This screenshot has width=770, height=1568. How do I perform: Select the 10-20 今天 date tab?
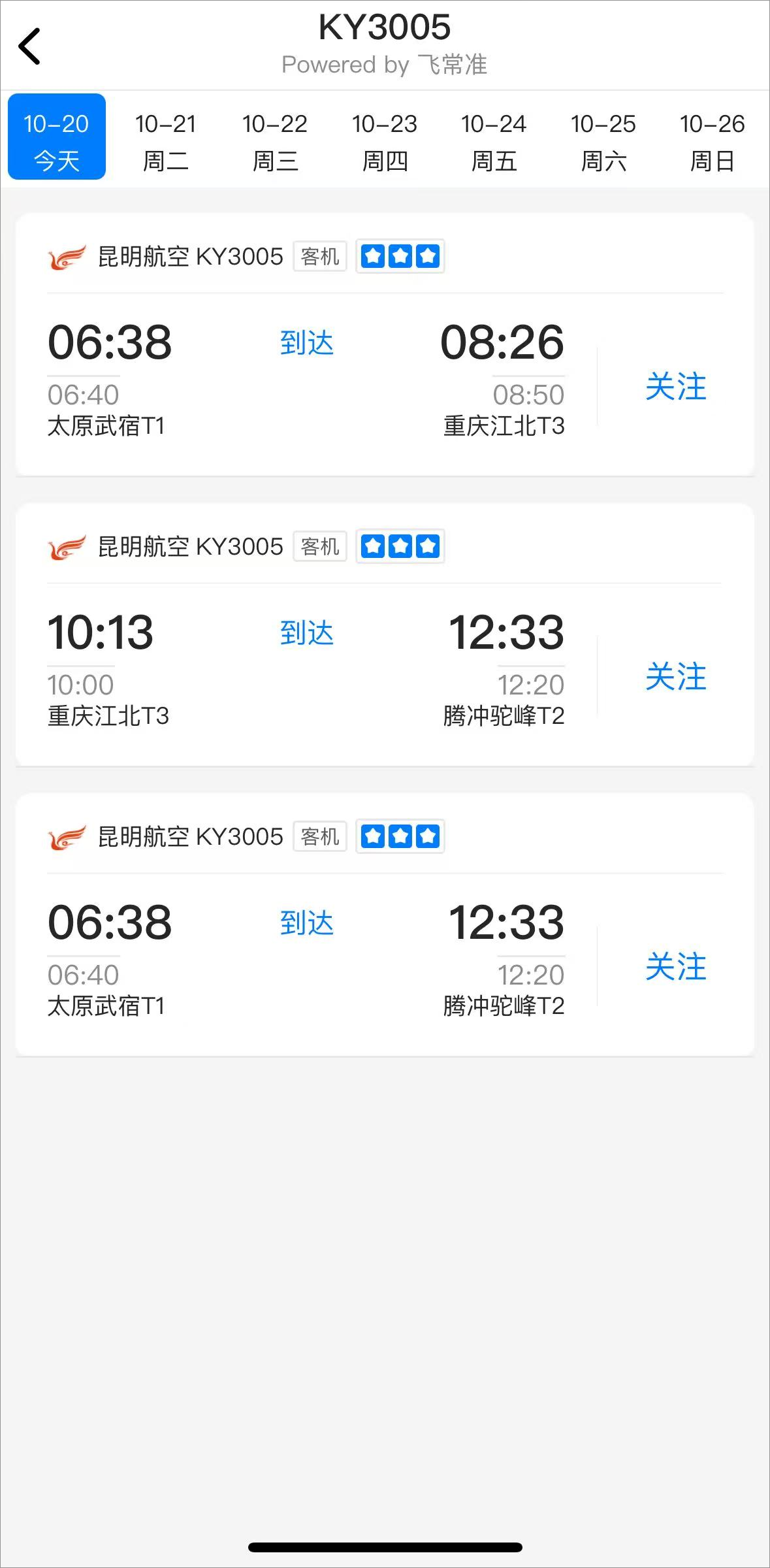click(x=57, y=137)
